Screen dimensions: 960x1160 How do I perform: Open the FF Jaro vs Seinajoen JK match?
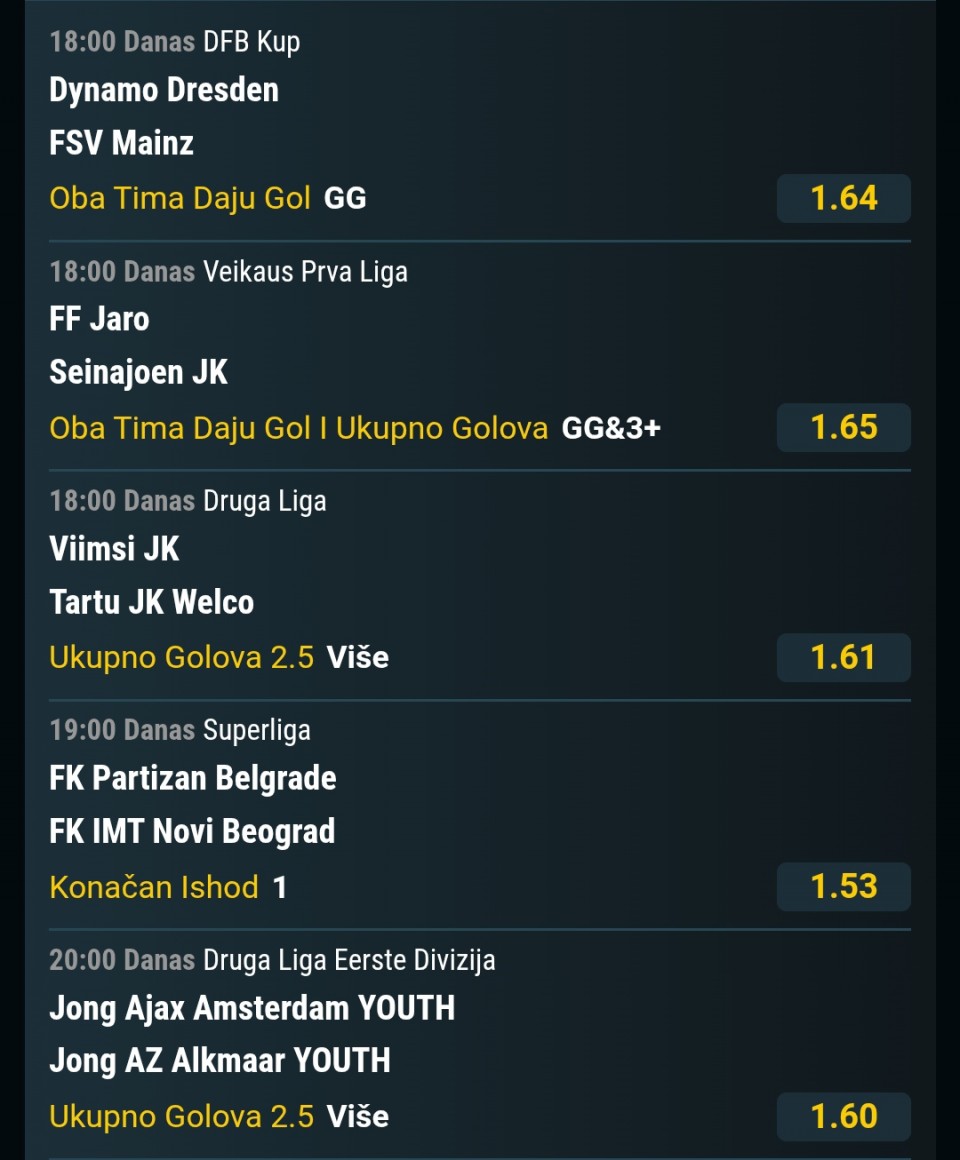140,346
